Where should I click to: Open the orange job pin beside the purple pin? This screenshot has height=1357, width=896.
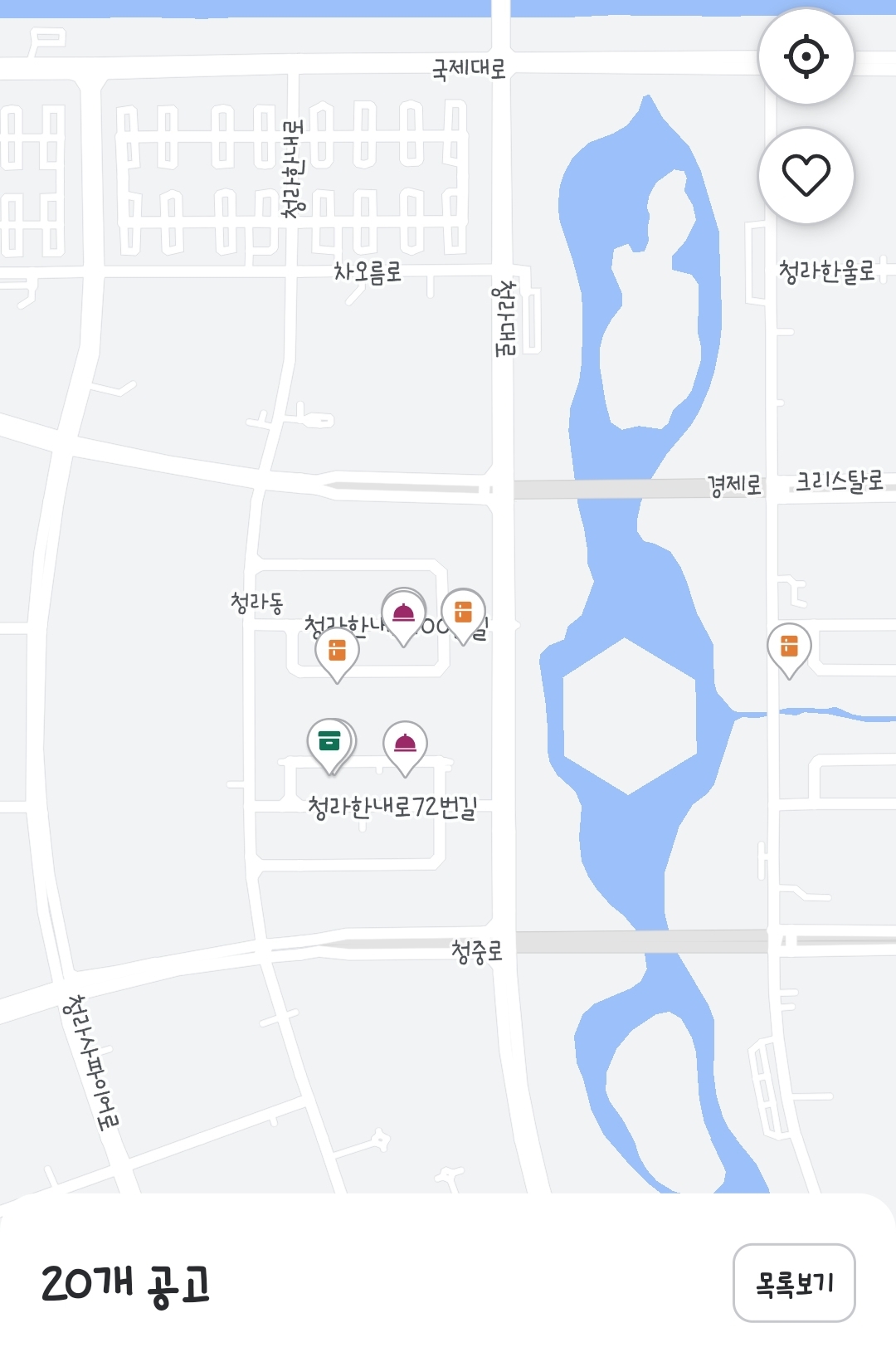pos(463,614)
